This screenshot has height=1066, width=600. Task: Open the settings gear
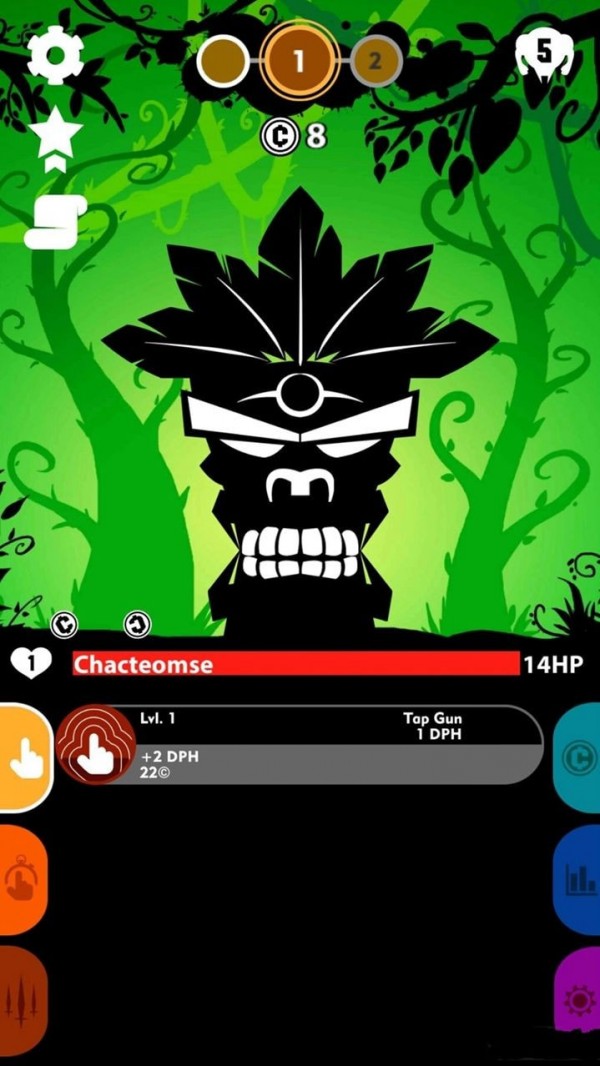[x=55, y=55]
